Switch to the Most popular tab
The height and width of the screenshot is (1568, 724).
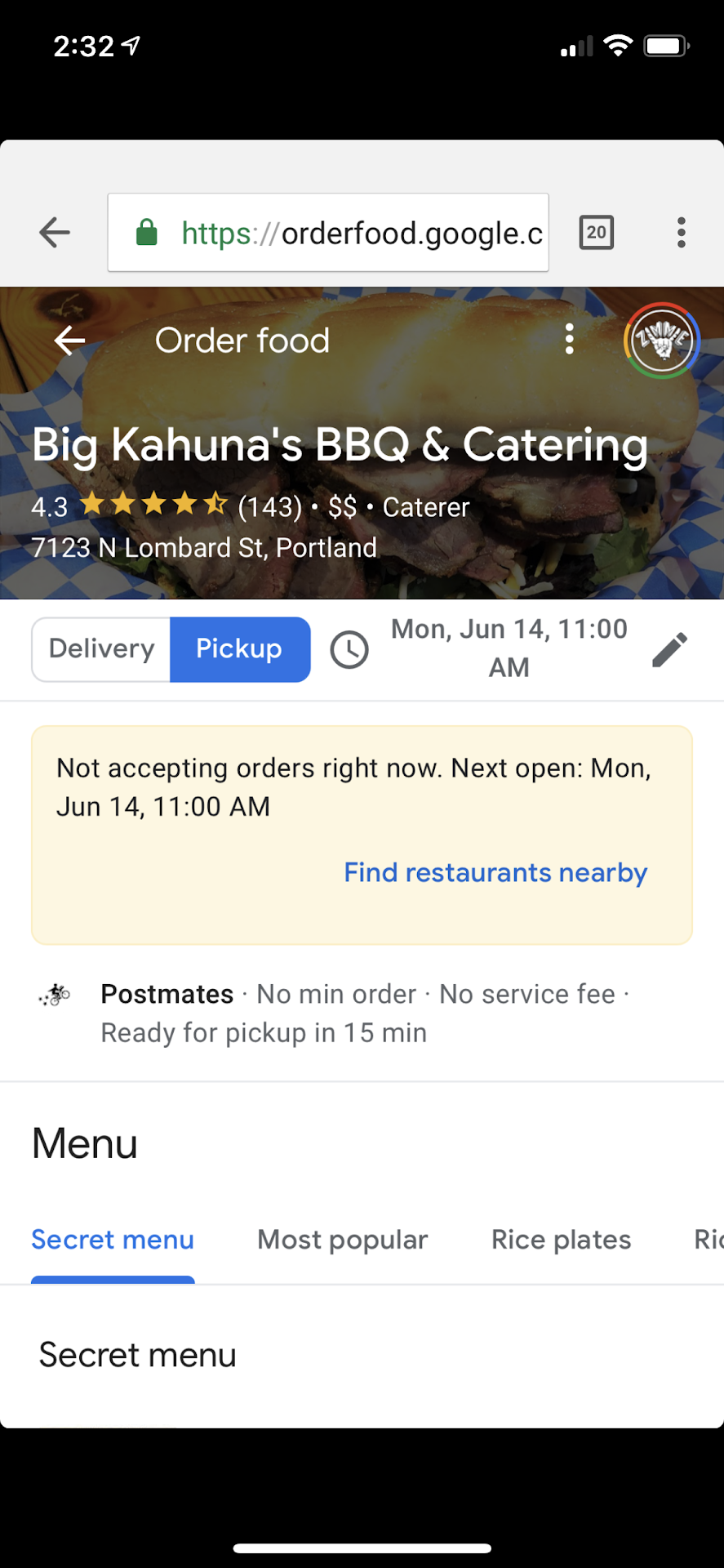click(342, 1240)
